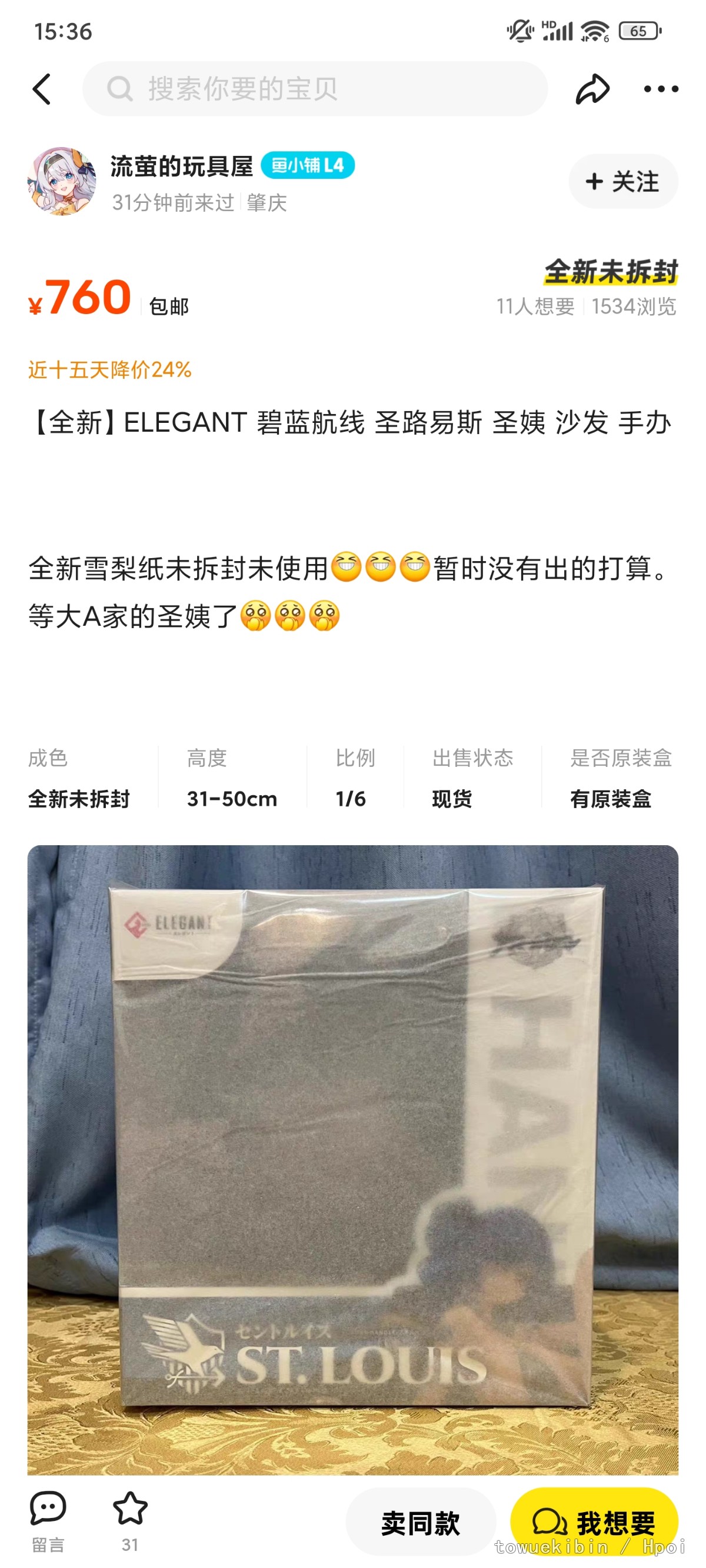Share this listing
The height and width of the screenshot is (1568, 706).
coord(592,89)
